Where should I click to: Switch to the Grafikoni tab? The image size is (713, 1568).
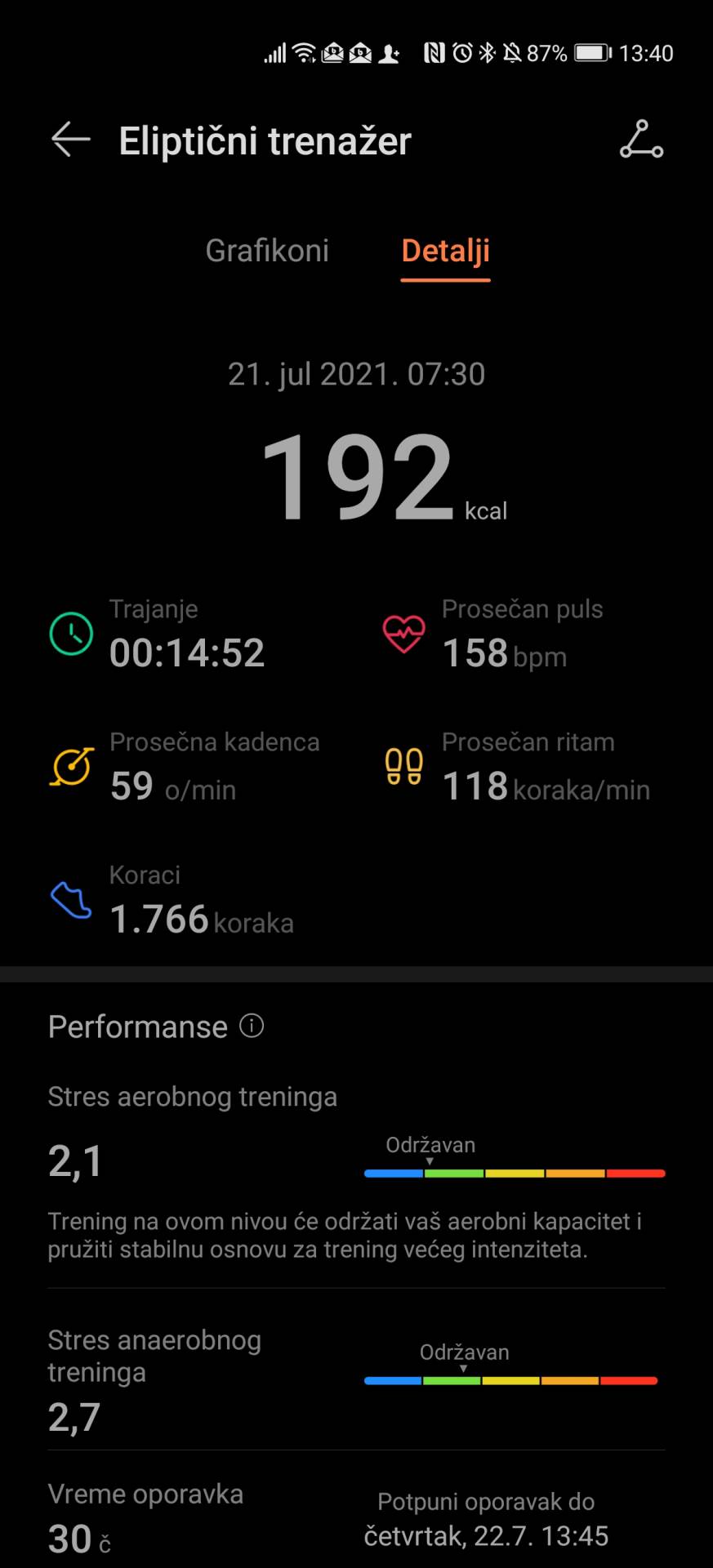point(267,251)
